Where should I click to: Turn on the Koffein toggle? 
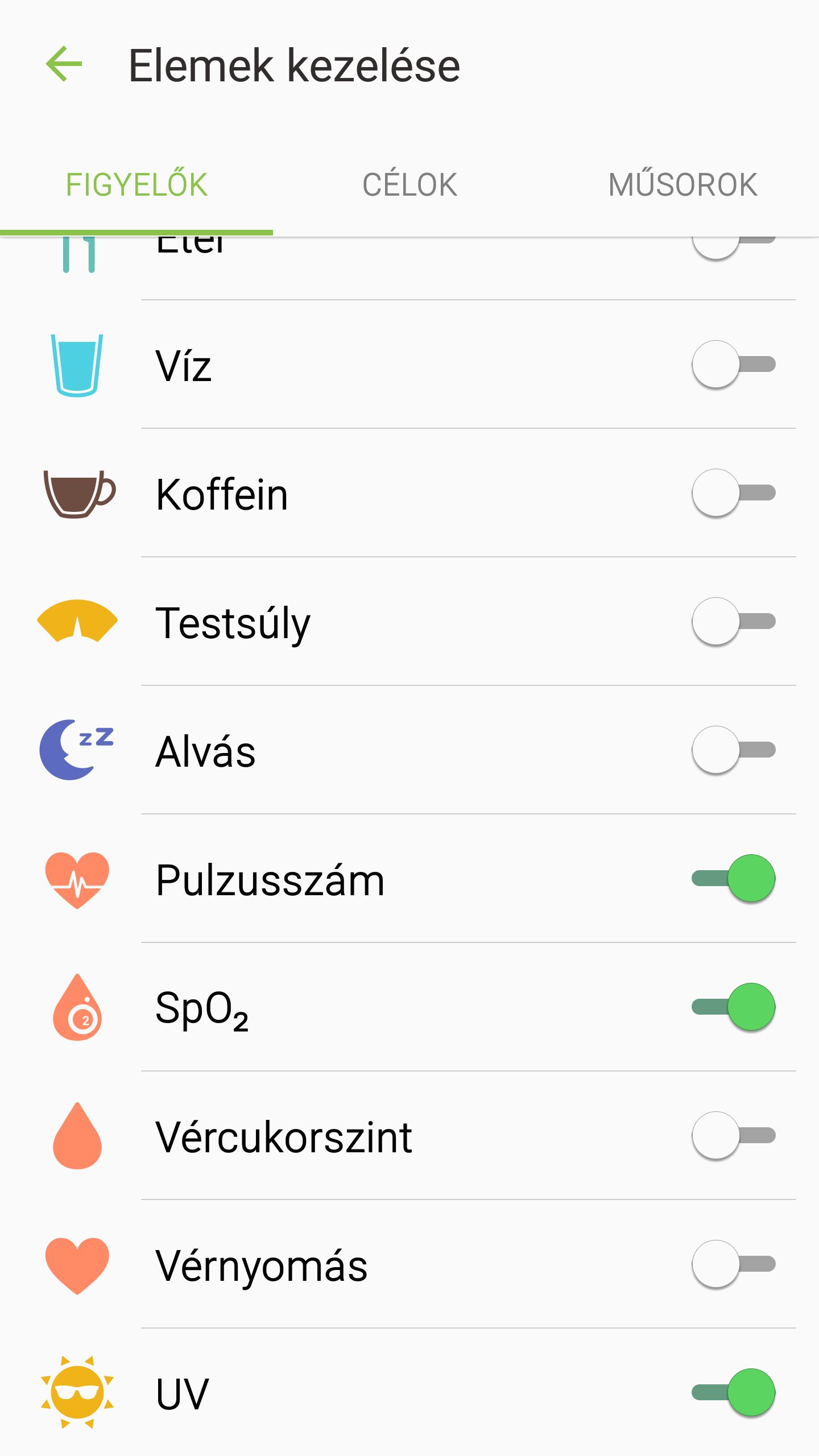734,493
